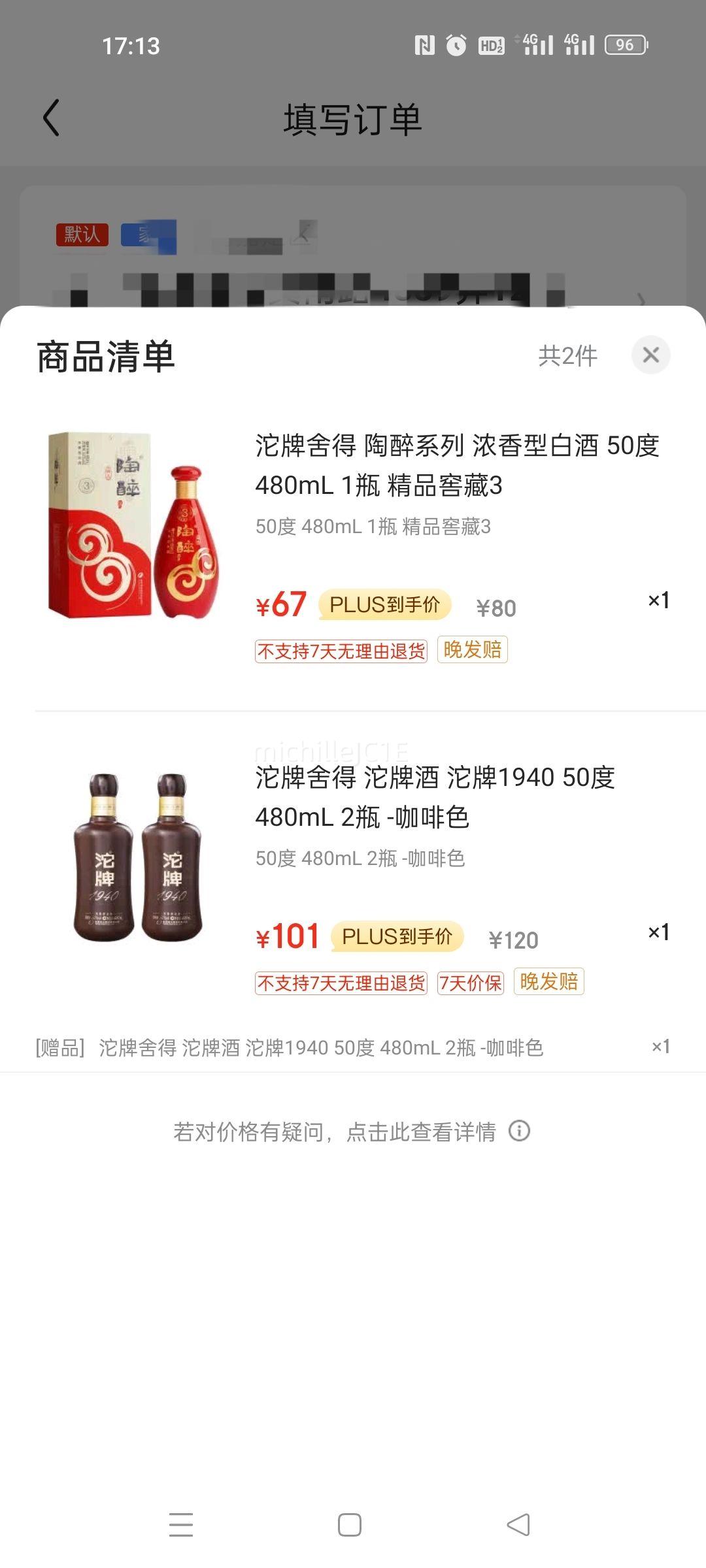The image size is (706, 1568).
Task: Open the system recent apps menu
Action: (181, 1524)
